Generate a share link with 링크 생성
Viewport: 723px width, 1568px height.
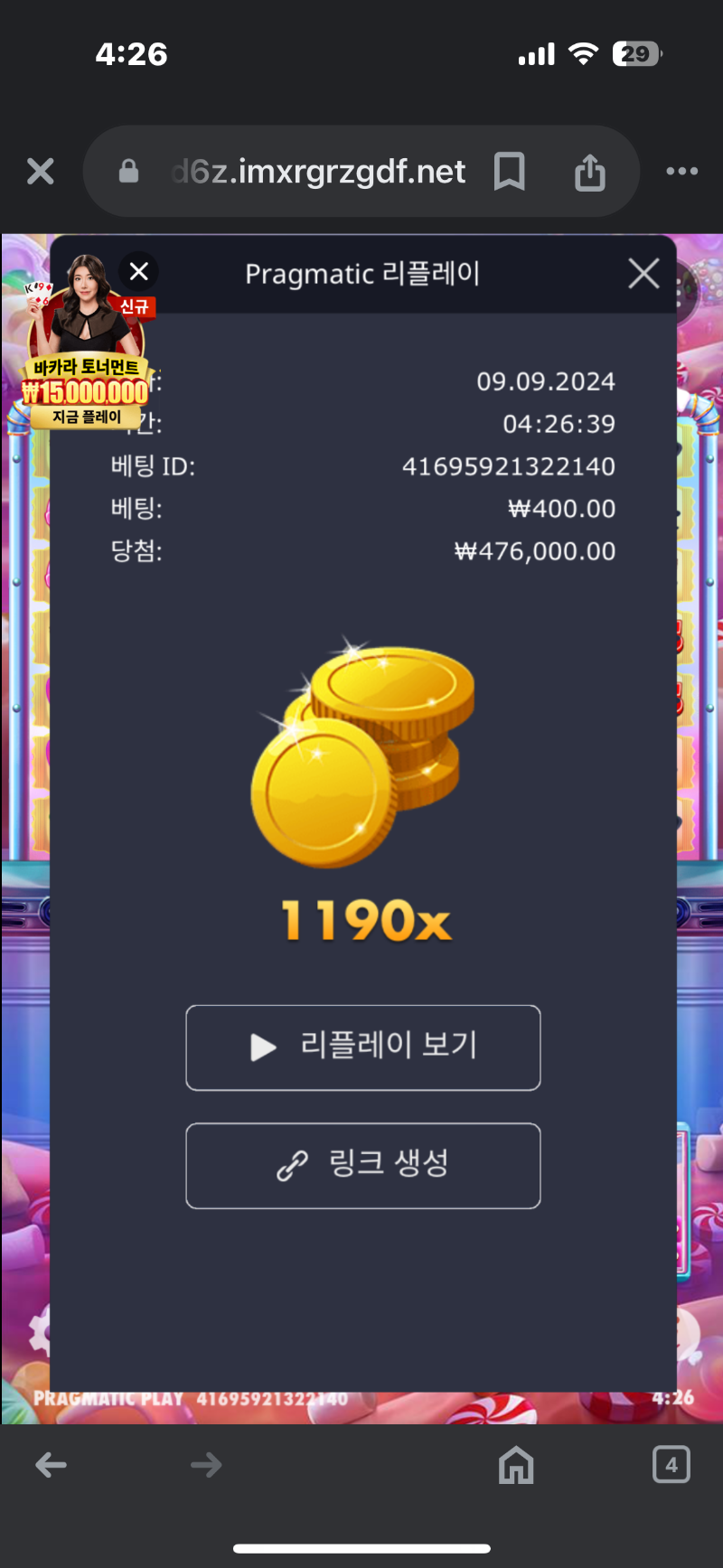[x=362, y=1165]
